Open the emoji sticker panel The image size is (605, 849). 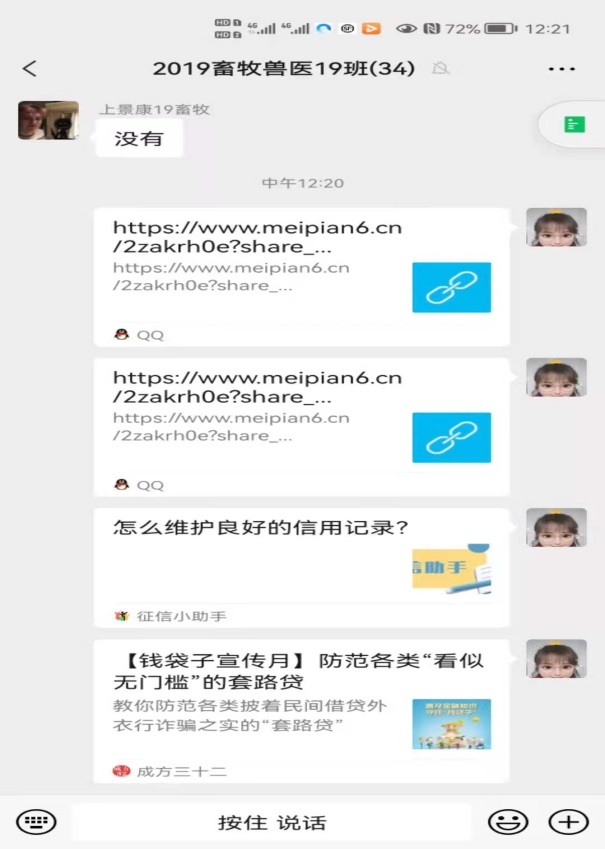click(x=507, y=822)
